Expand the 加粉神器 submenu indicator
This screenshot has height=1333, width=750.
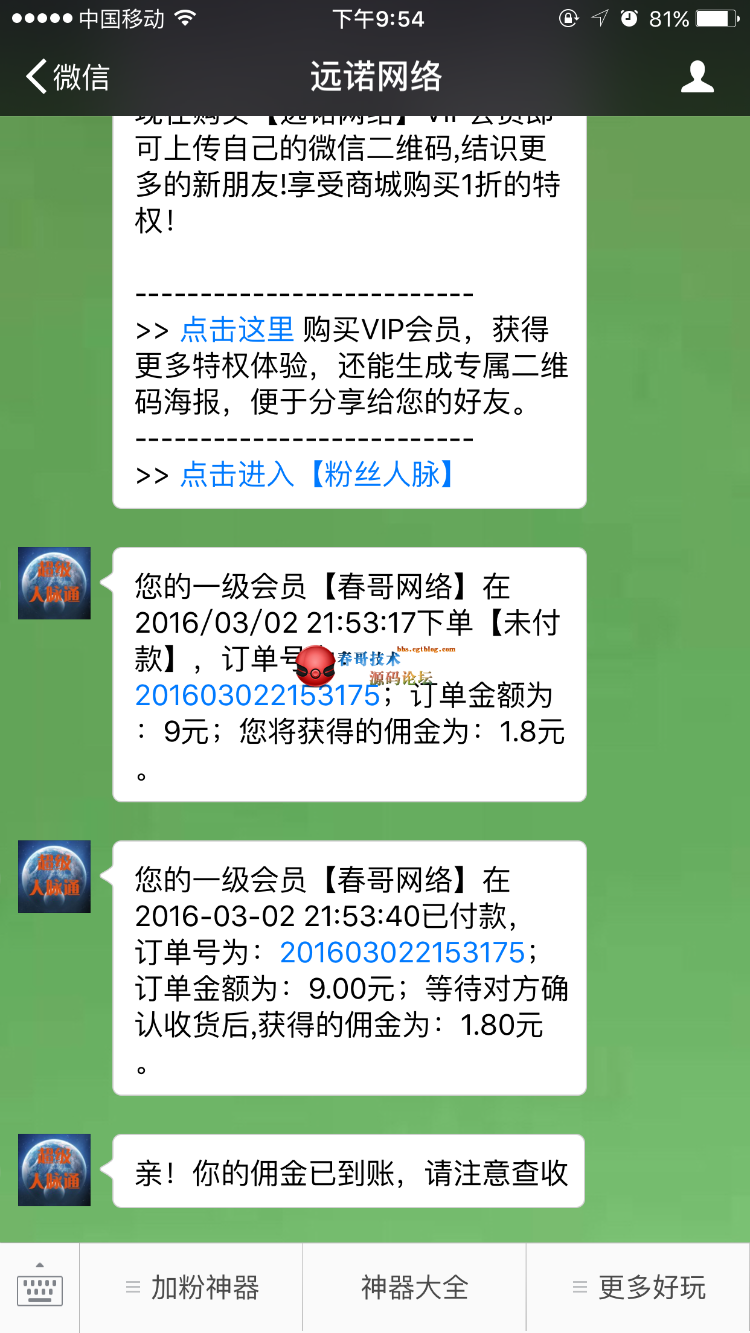[133, 1288]
